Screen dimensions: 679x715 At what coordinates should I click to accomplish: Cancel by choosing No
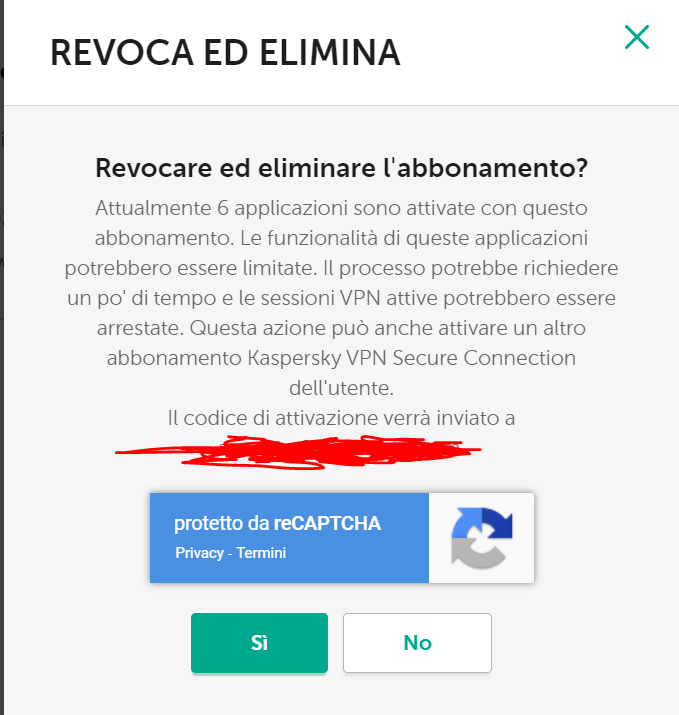pyautogui.click(x=417, y=643)
